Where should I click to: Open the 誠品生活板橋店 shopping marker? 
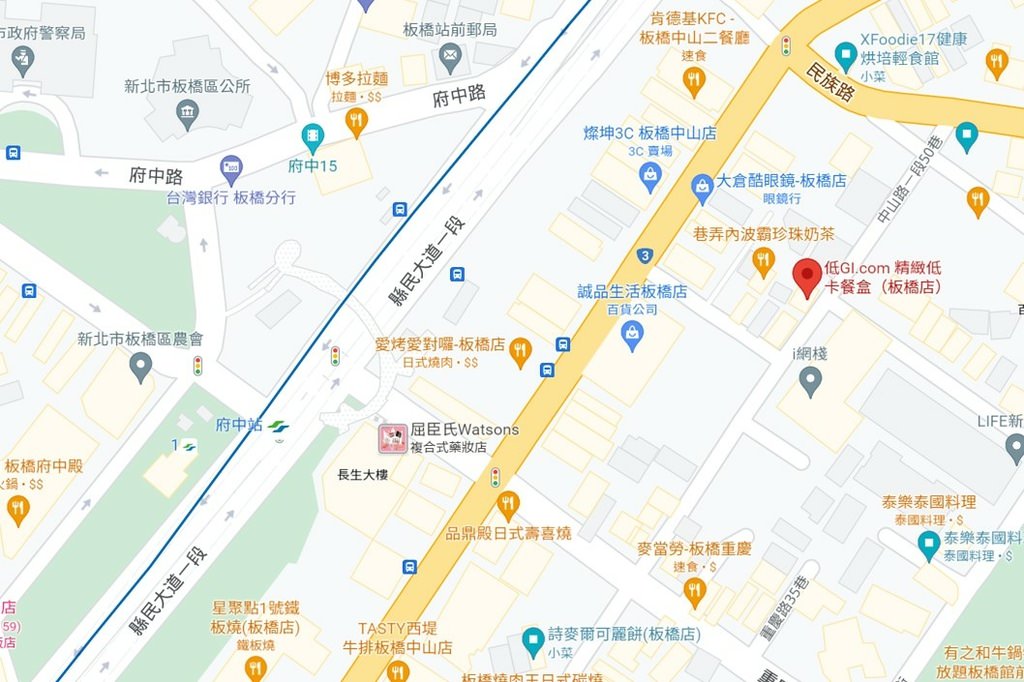[631, 339]
